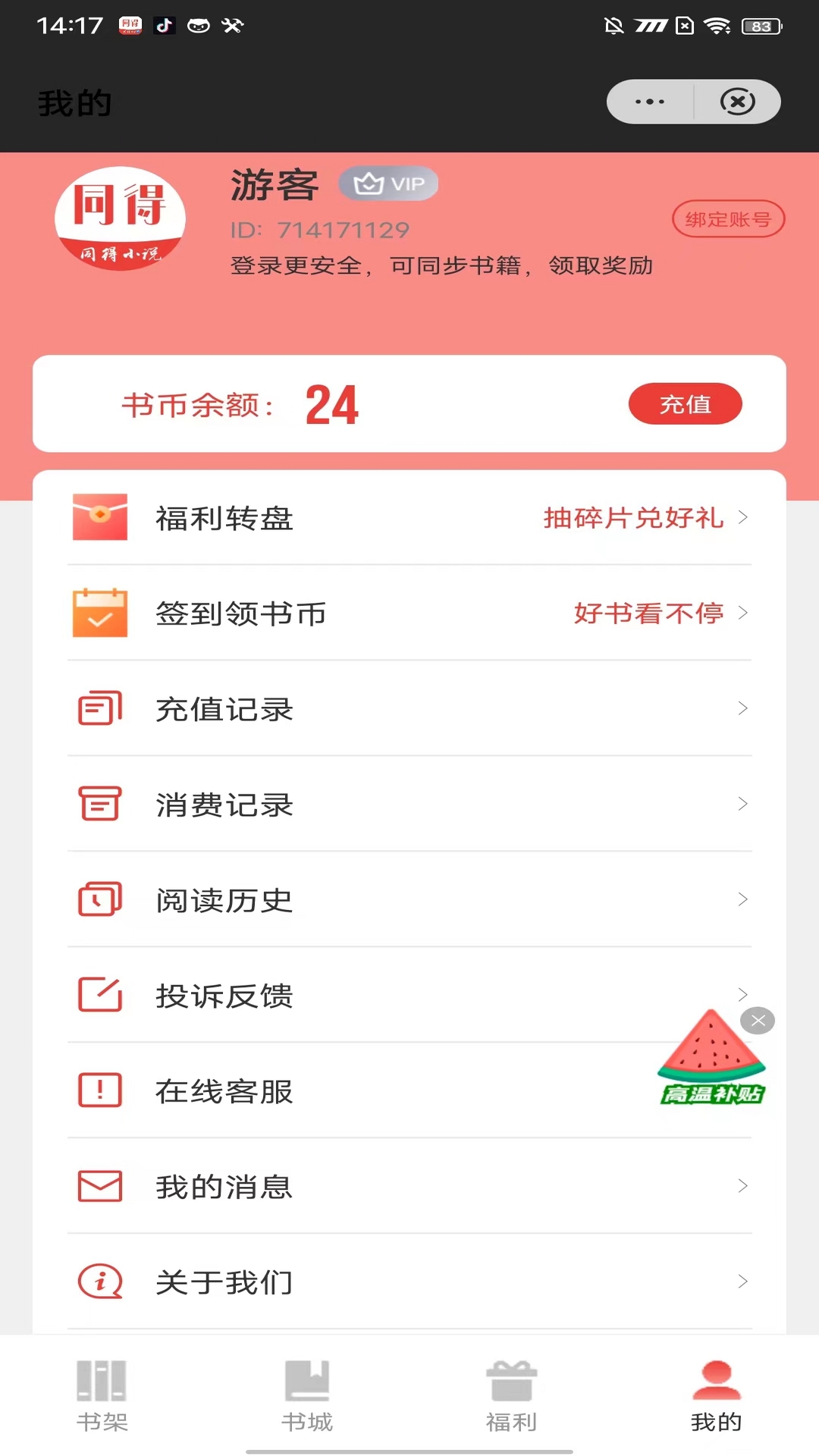The image size is (819, 1456).
Task: Open the mini-program more options menu
Action: click(650, 102)
